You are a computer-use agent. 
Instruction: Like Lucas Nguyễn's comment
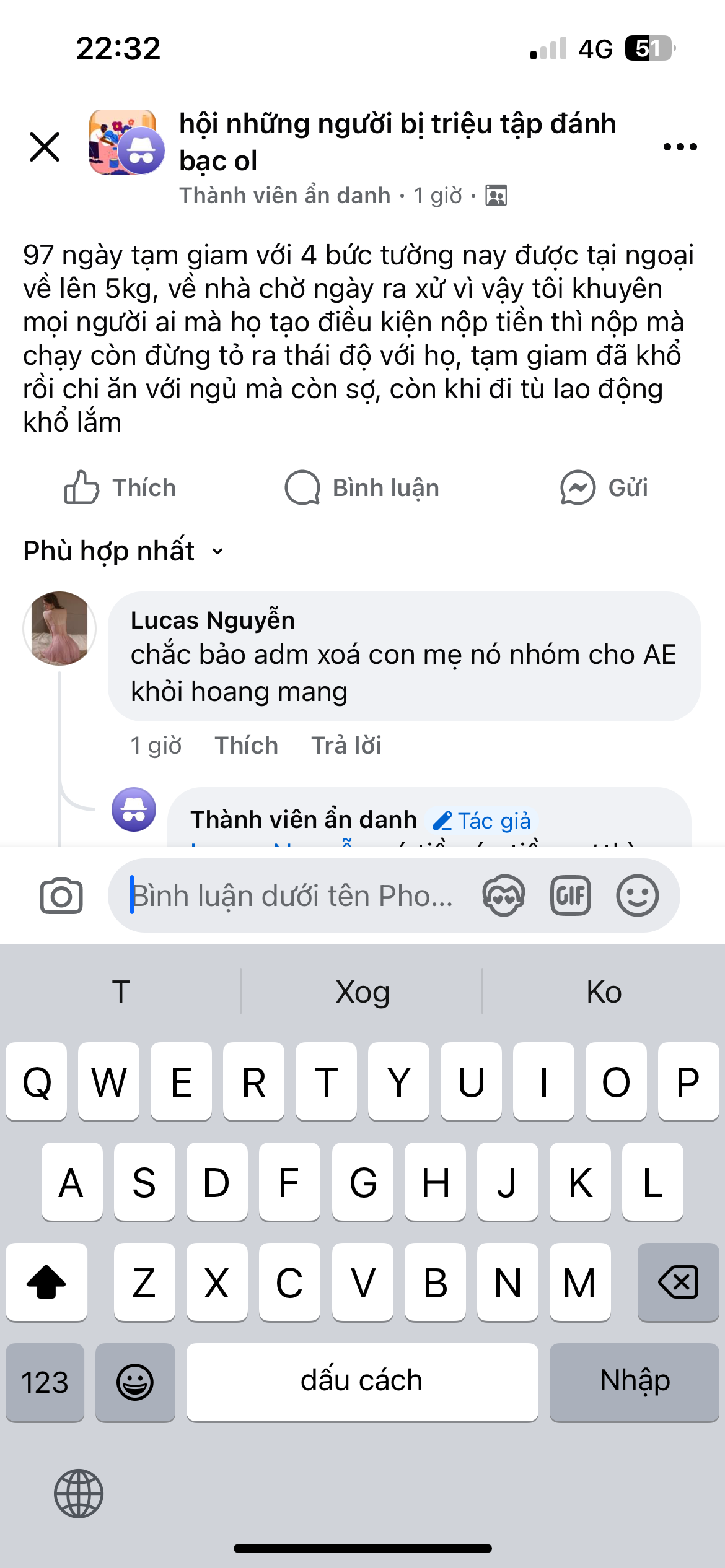[246, 745]
